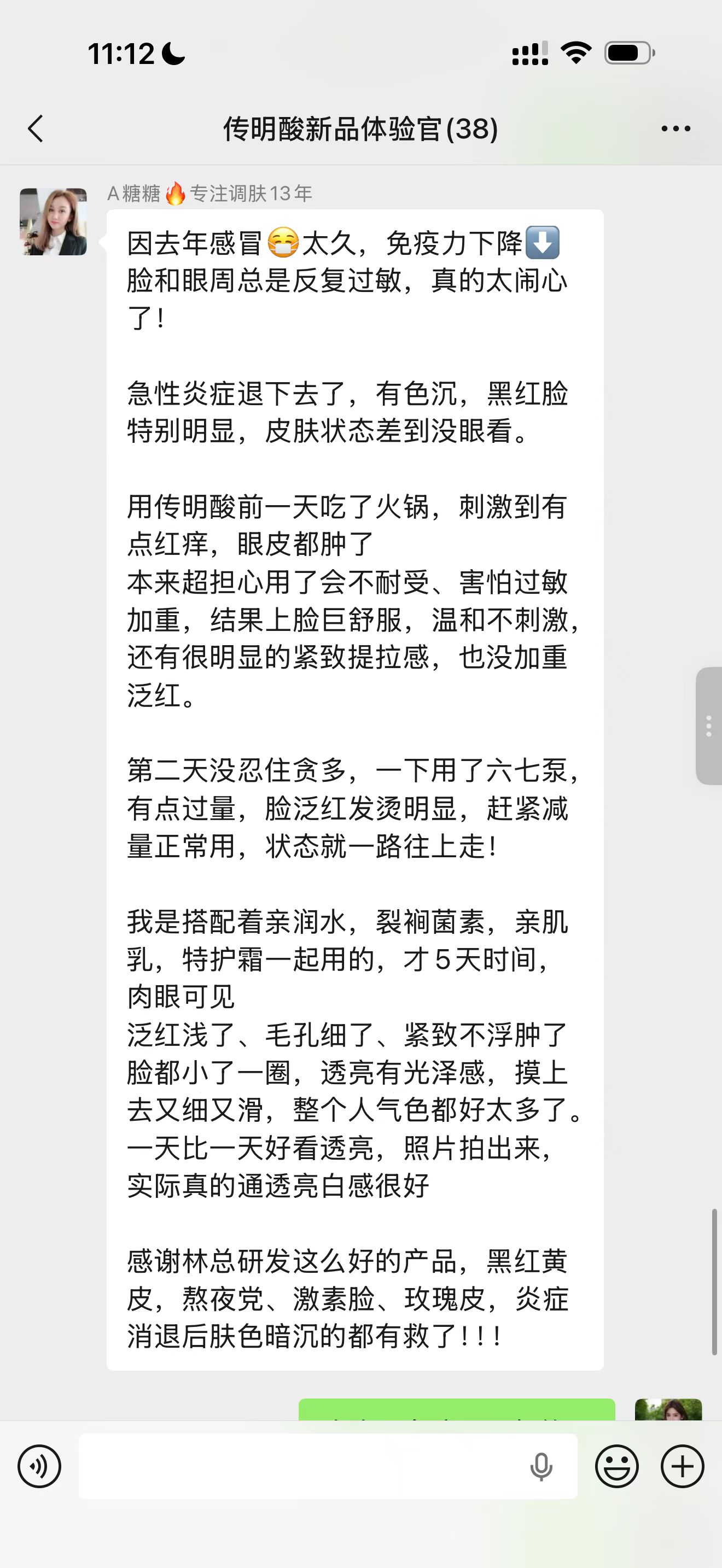This screenshot has height=1568, width=722.
Task: Tap the floating side handle
Action: (709, 726)
